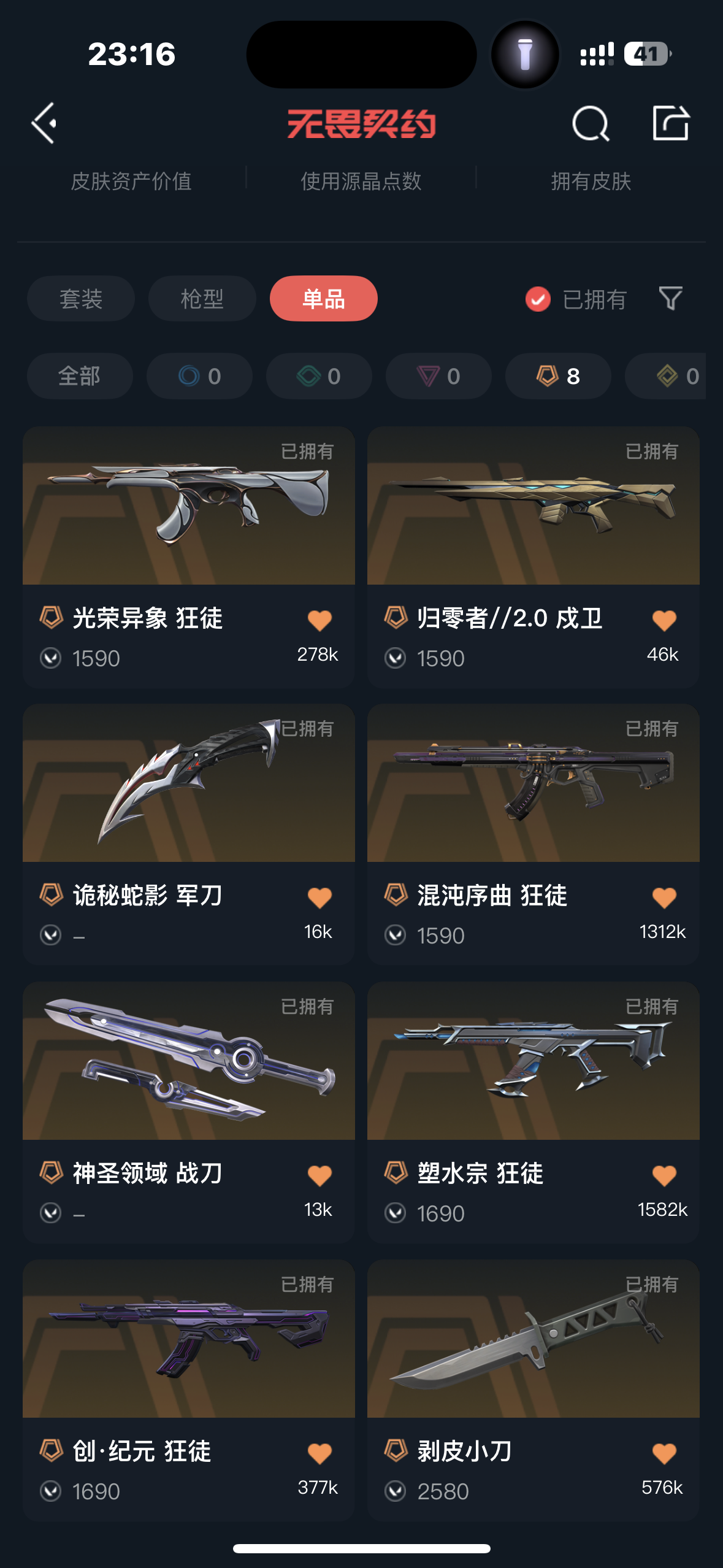
Task: Like the 塑水宗 狂徒 skin
Action: tap(664, 1175)
